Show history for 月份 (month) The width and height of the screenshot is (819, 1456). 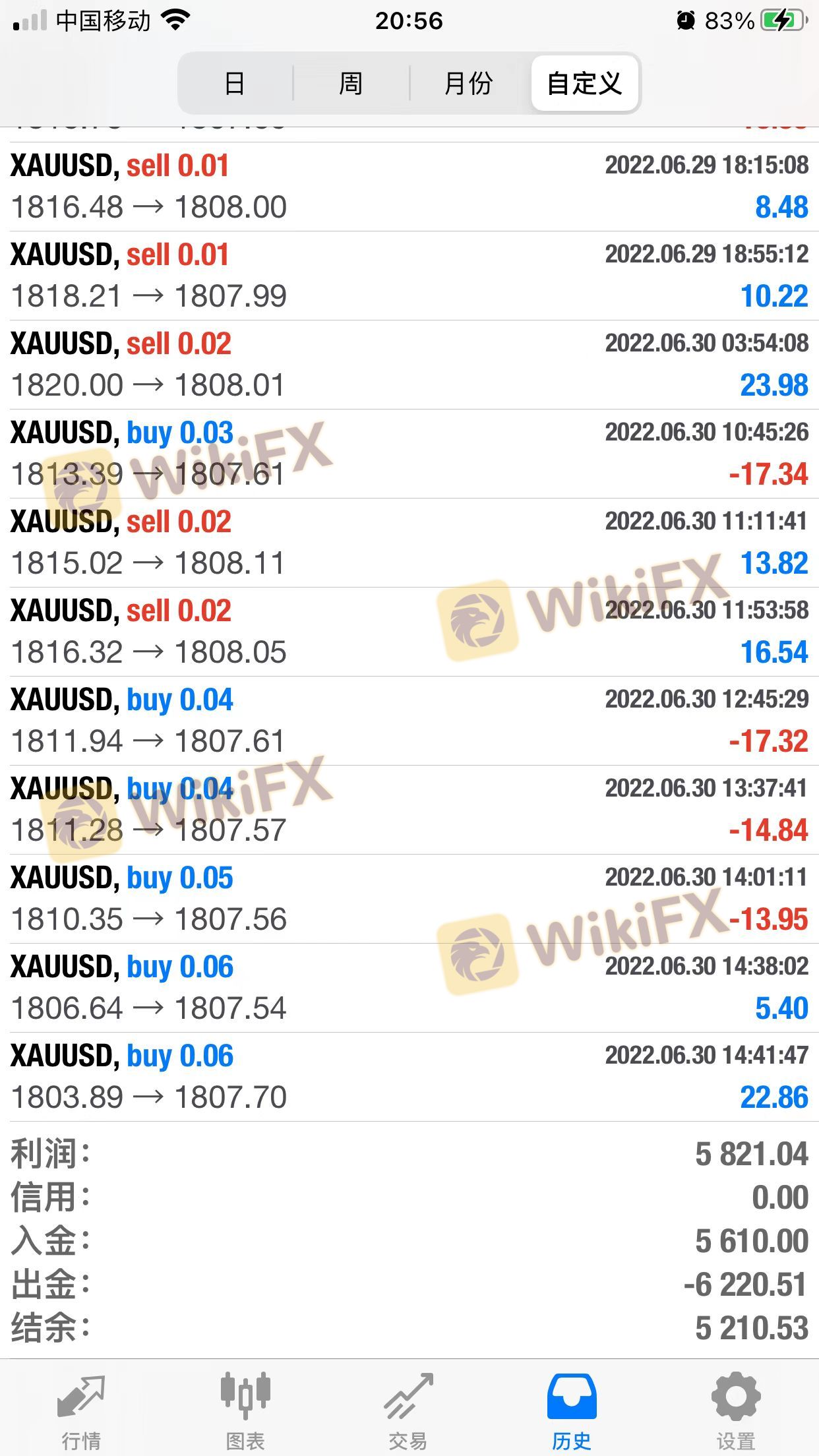click(468, 84)
